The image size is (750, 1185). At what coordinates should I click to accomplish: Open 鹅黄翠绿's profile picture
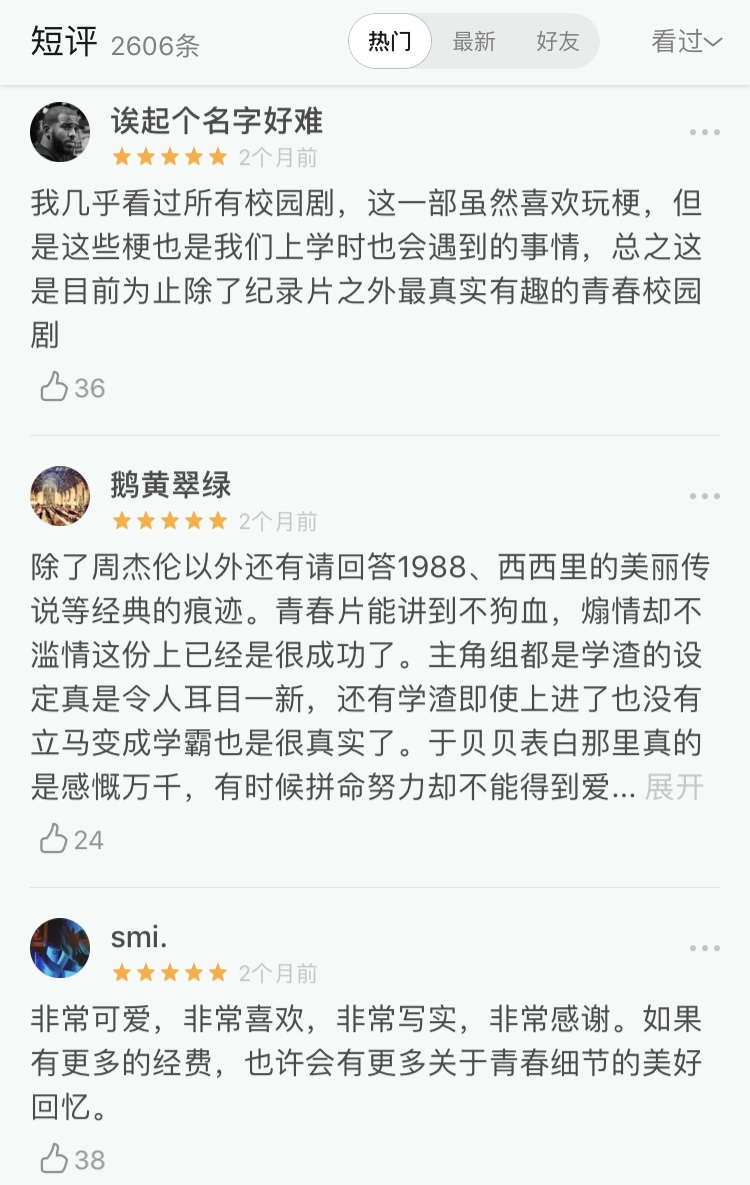pos(60,496)
